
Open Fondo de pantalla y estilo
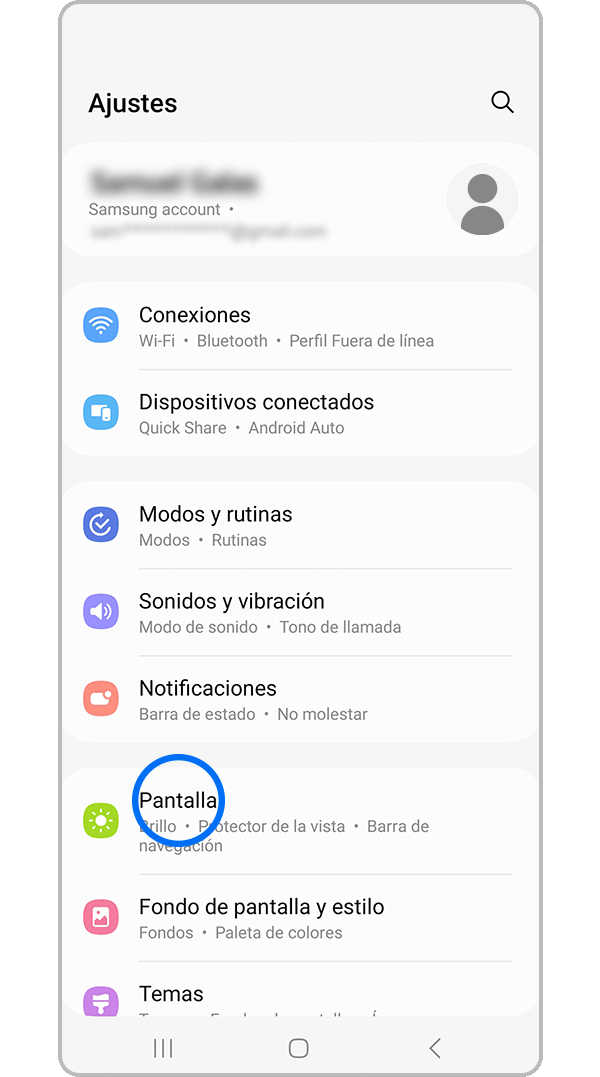point(300,918)
